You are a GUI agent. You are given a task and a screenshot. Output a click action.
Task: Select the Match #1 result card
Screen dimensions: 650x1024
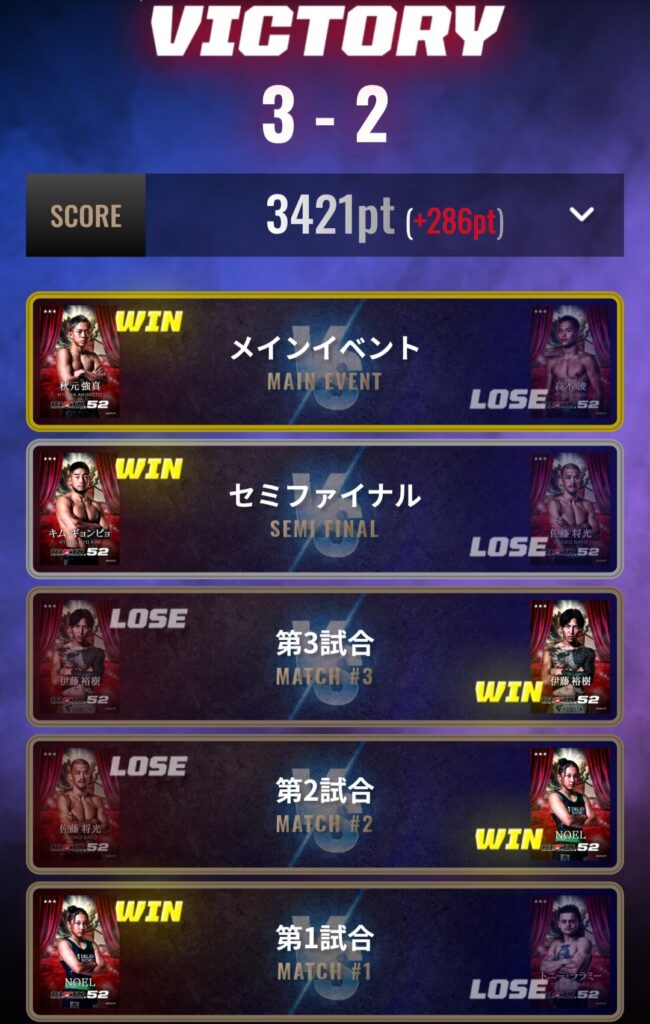click(x=325, y=952)
